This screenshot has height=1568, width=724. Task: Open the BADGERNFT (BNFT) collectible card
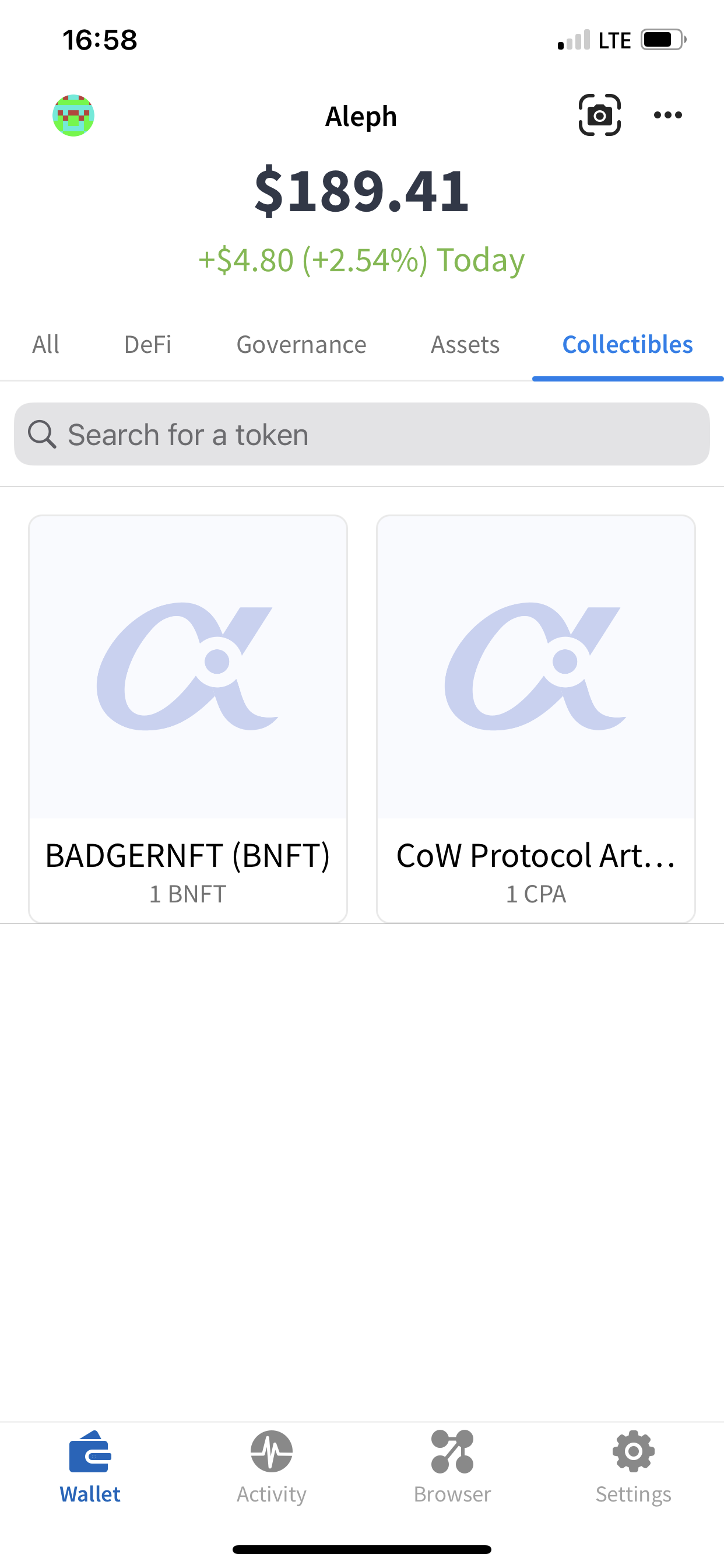pos(188,718)
